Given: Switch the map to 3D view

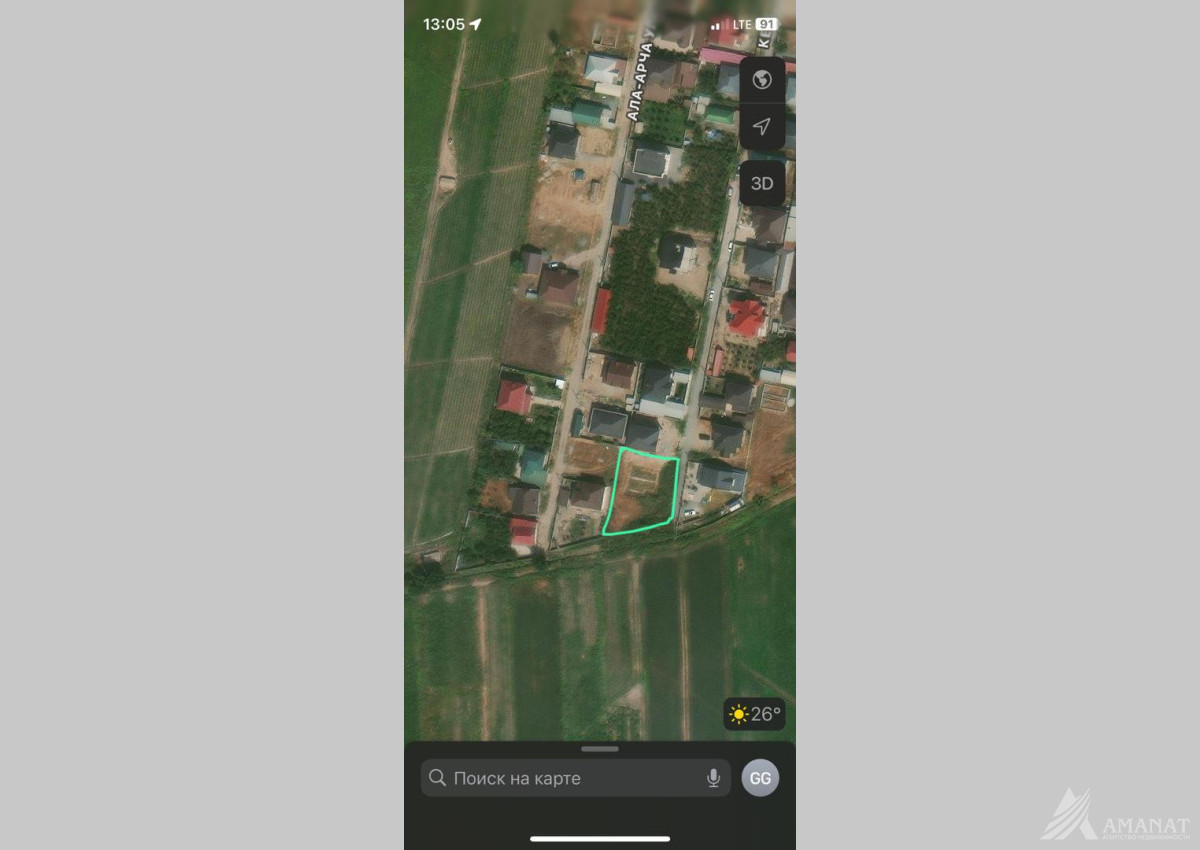Looking at the screenshot, I should pyautogui.click(x=762, y=184).
